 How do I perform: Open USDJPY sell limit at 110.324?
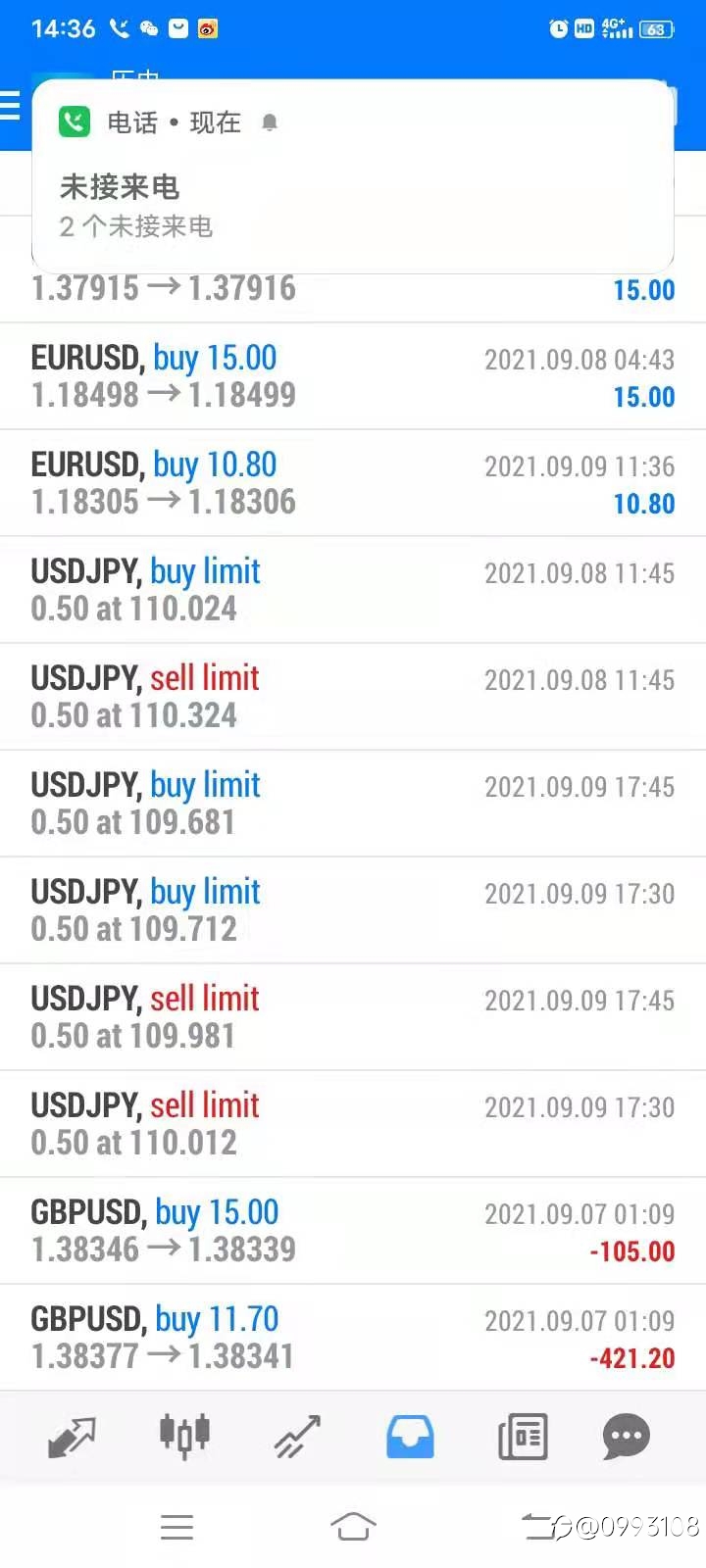point(353,697)
